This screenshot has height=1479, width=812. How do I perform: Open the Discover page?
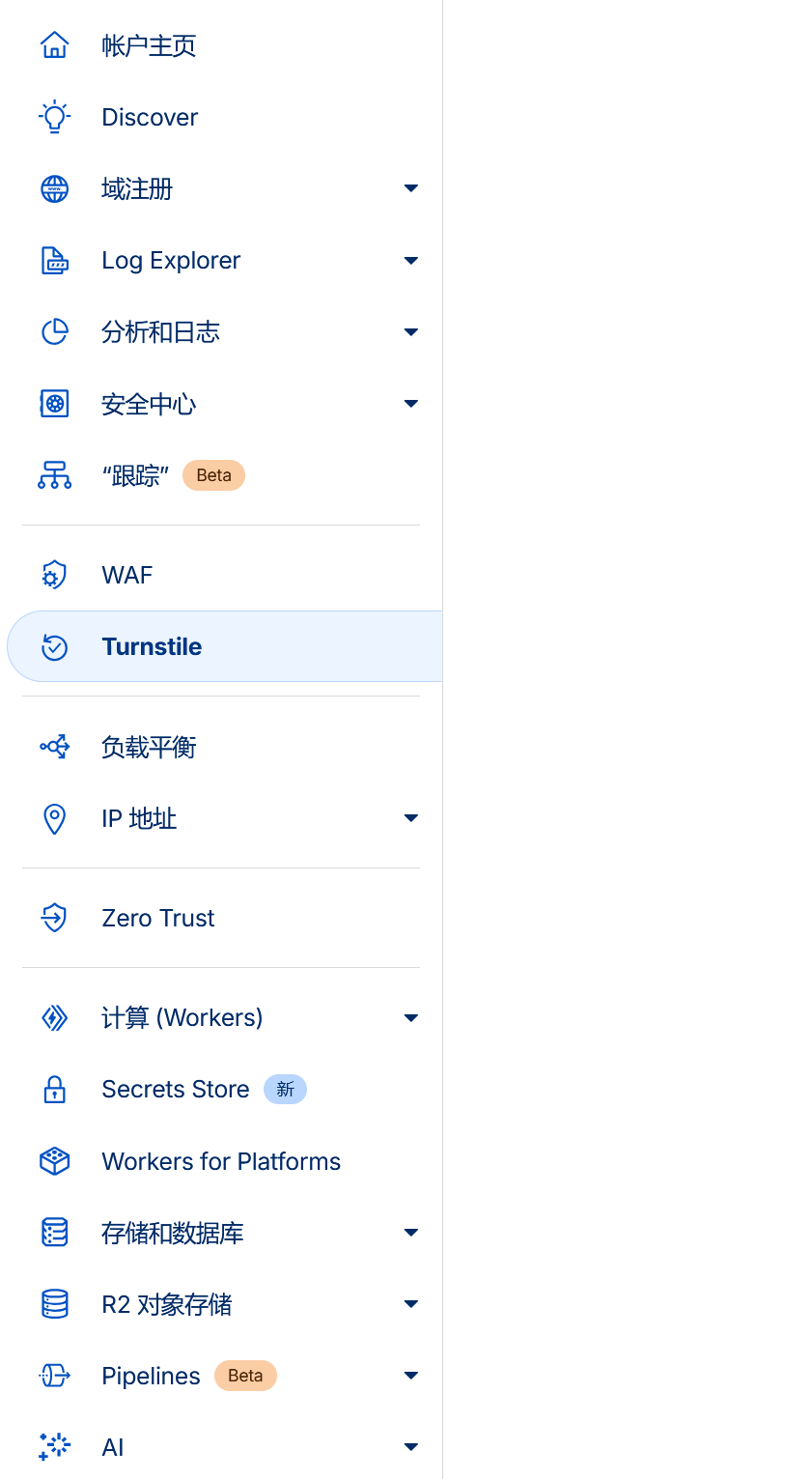[x=150, y=117]
